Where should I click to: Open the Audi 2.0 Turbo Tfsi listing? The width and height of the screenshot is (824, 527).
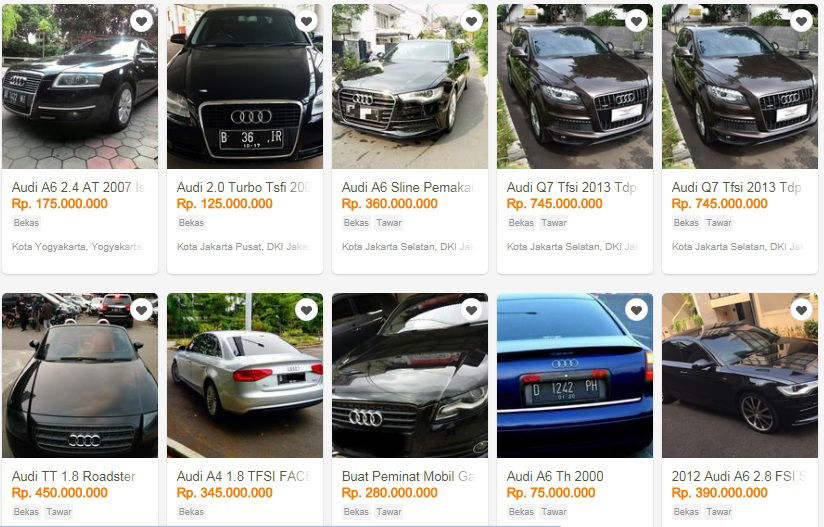click(243, 187)
